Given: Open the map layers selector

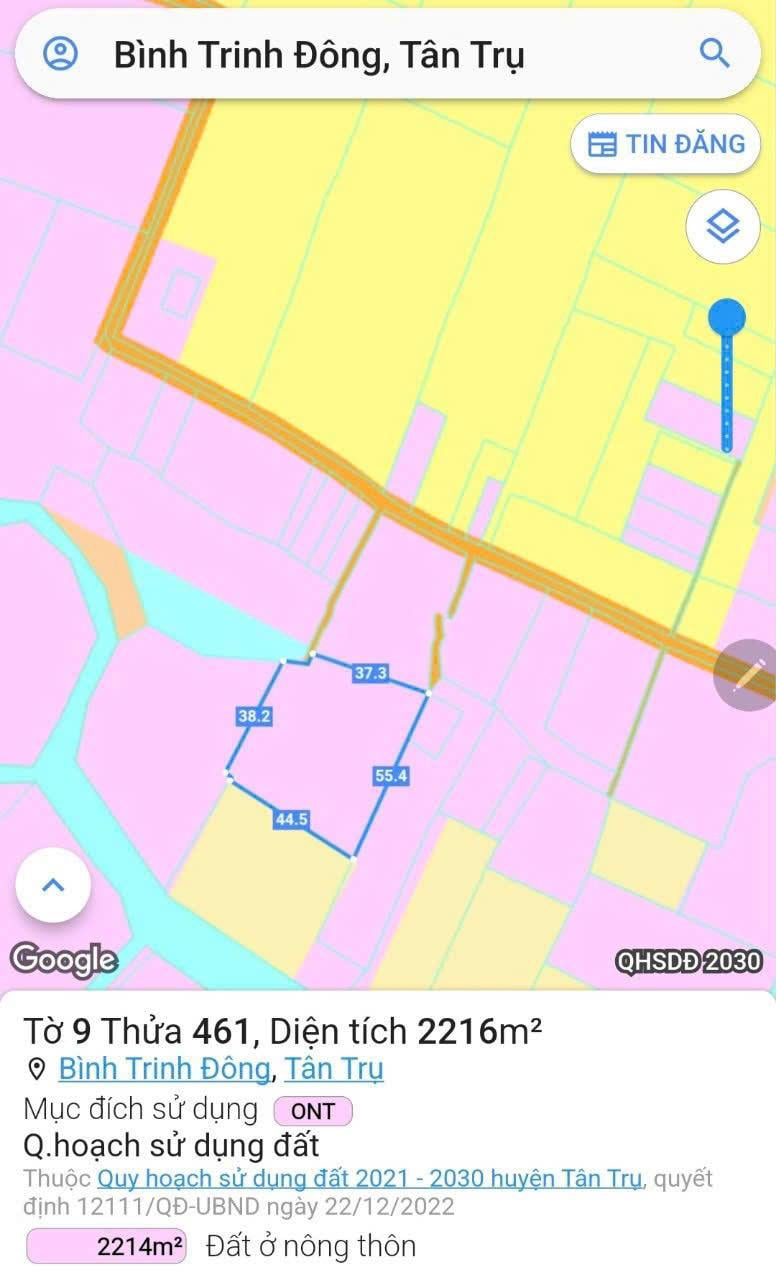Looking at the screenshot, I should (x=722, y=227).
